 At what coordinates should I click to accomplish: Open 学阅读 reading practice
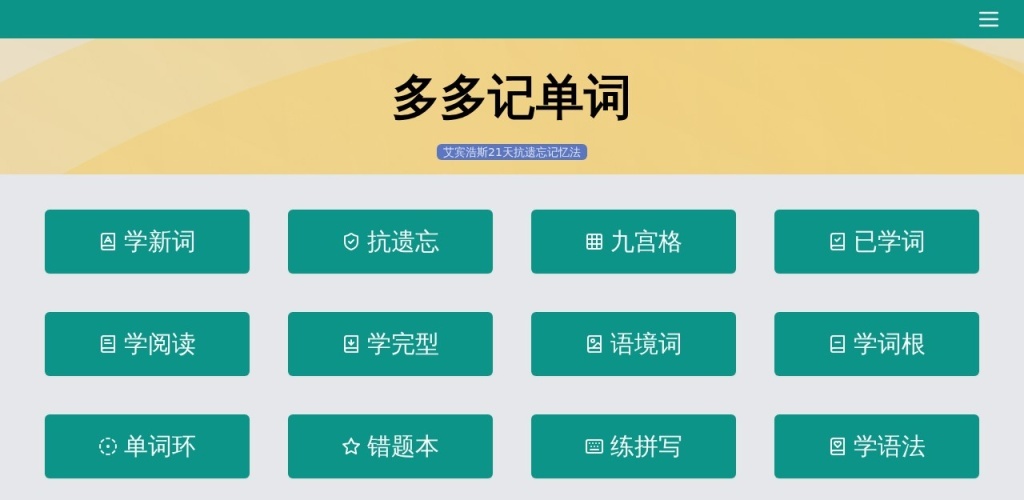click(x=147, y=344)
